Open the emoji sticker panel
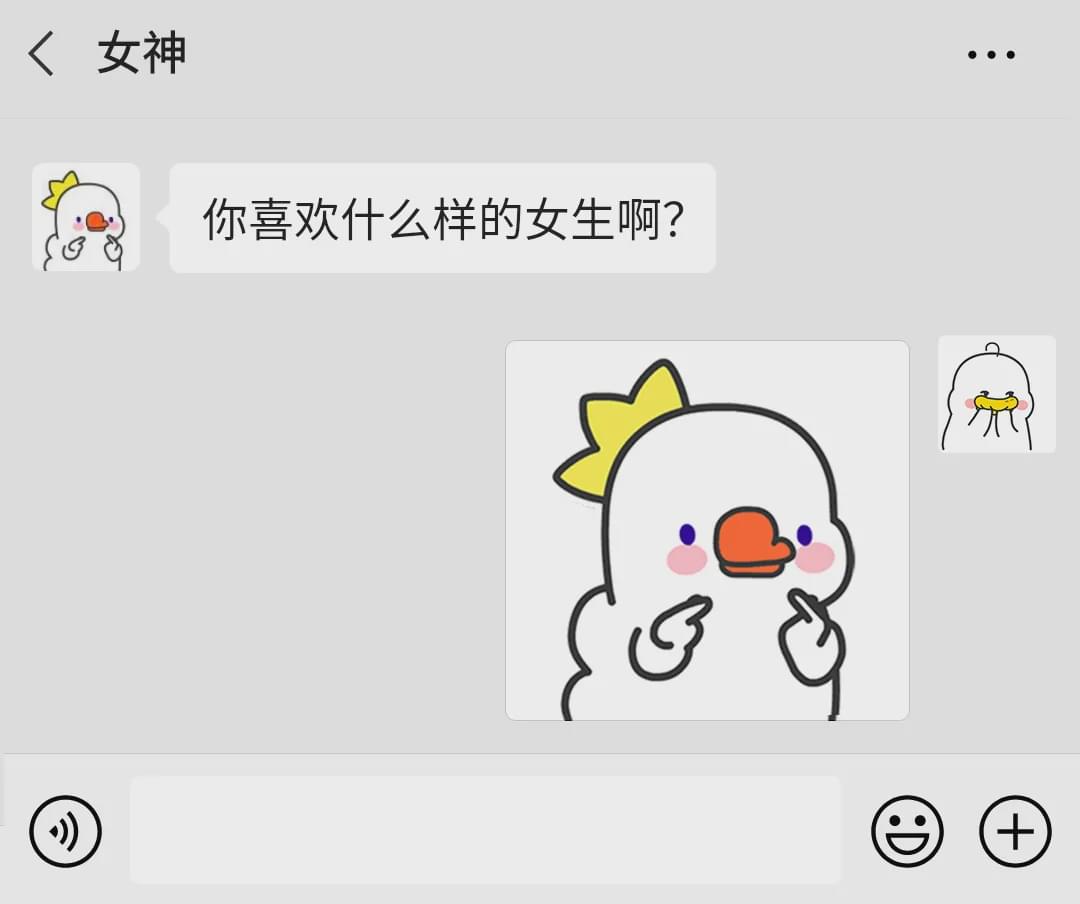 (x=907, y=830)
